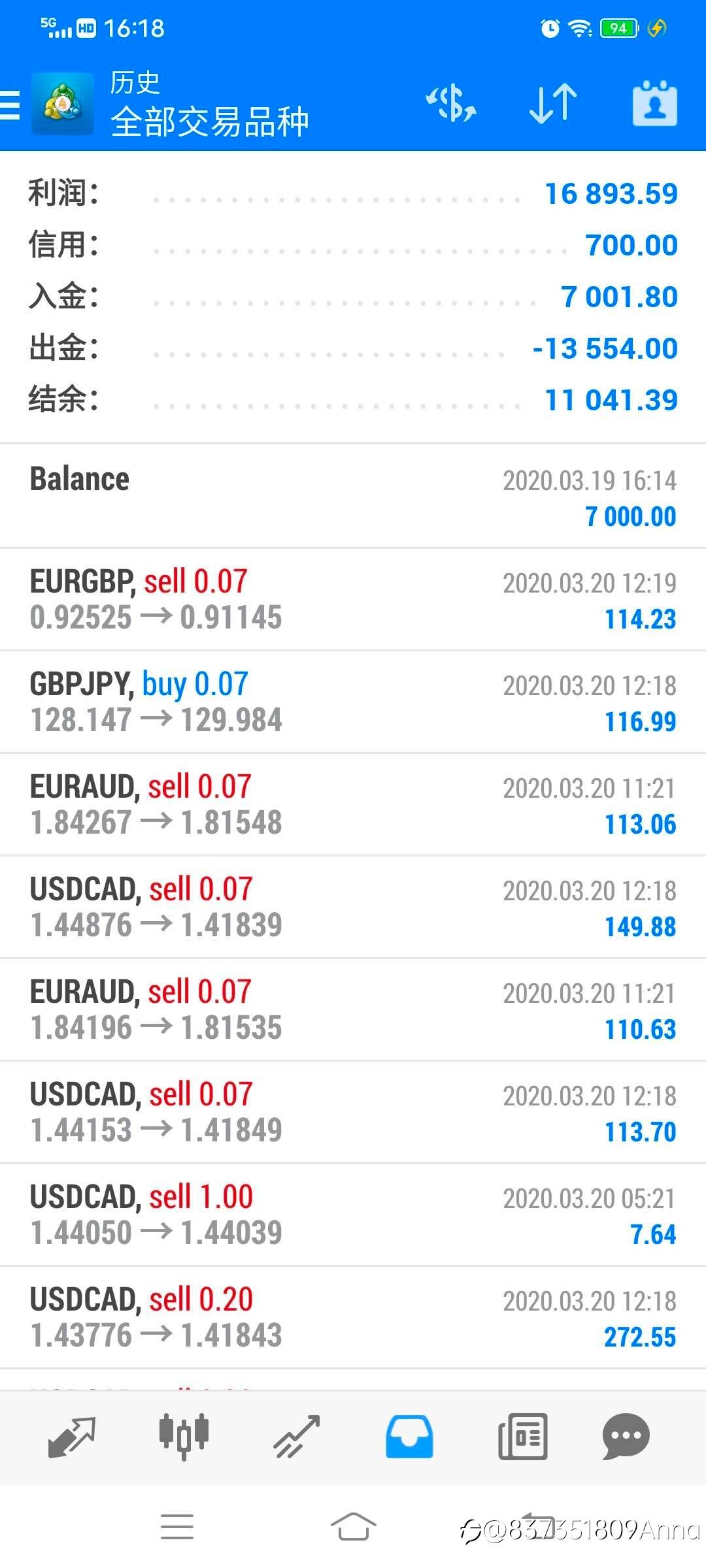Open the sort order options
The height and width of the screenshot is (1568, 706).
(x=552, y=105)
